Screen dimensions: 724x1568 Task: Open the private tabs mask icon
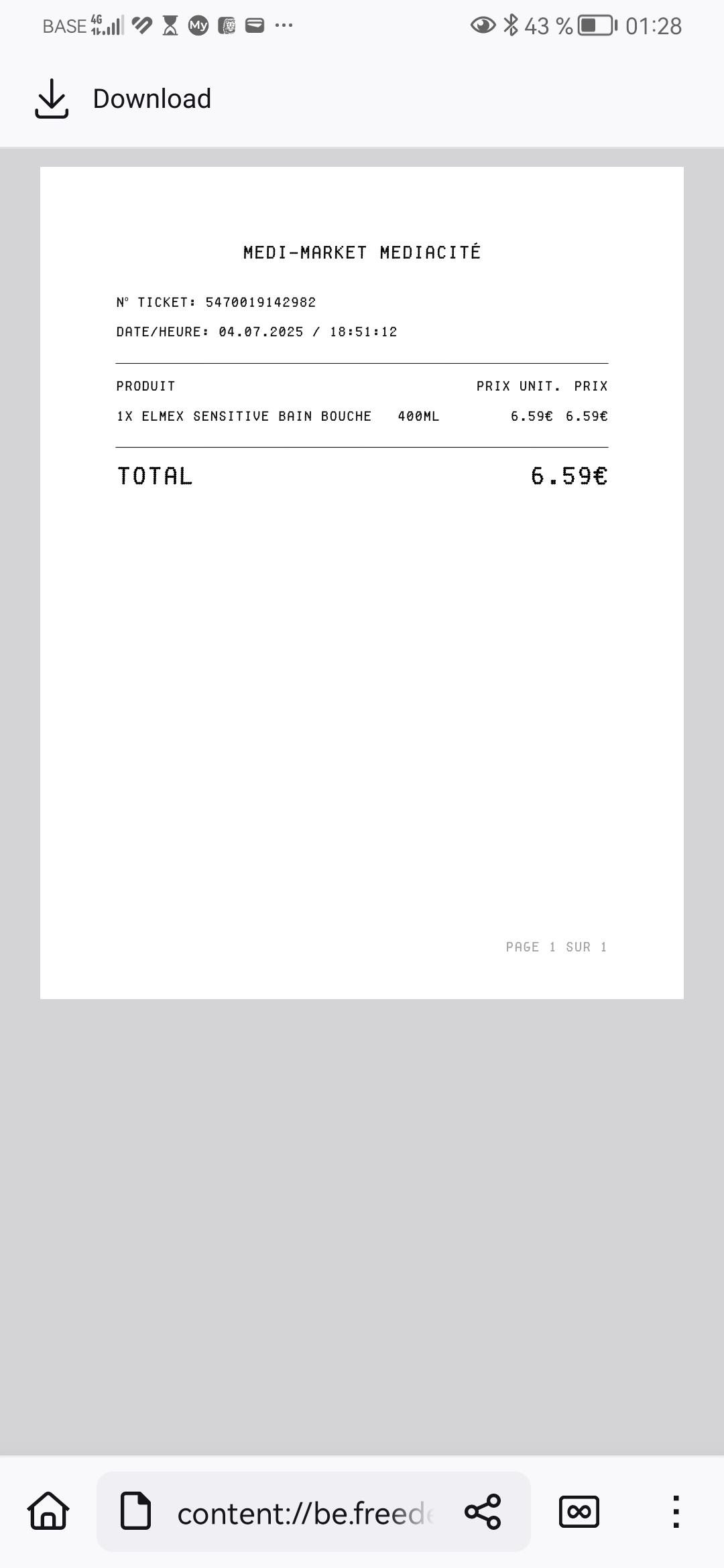click(579, 1512)
